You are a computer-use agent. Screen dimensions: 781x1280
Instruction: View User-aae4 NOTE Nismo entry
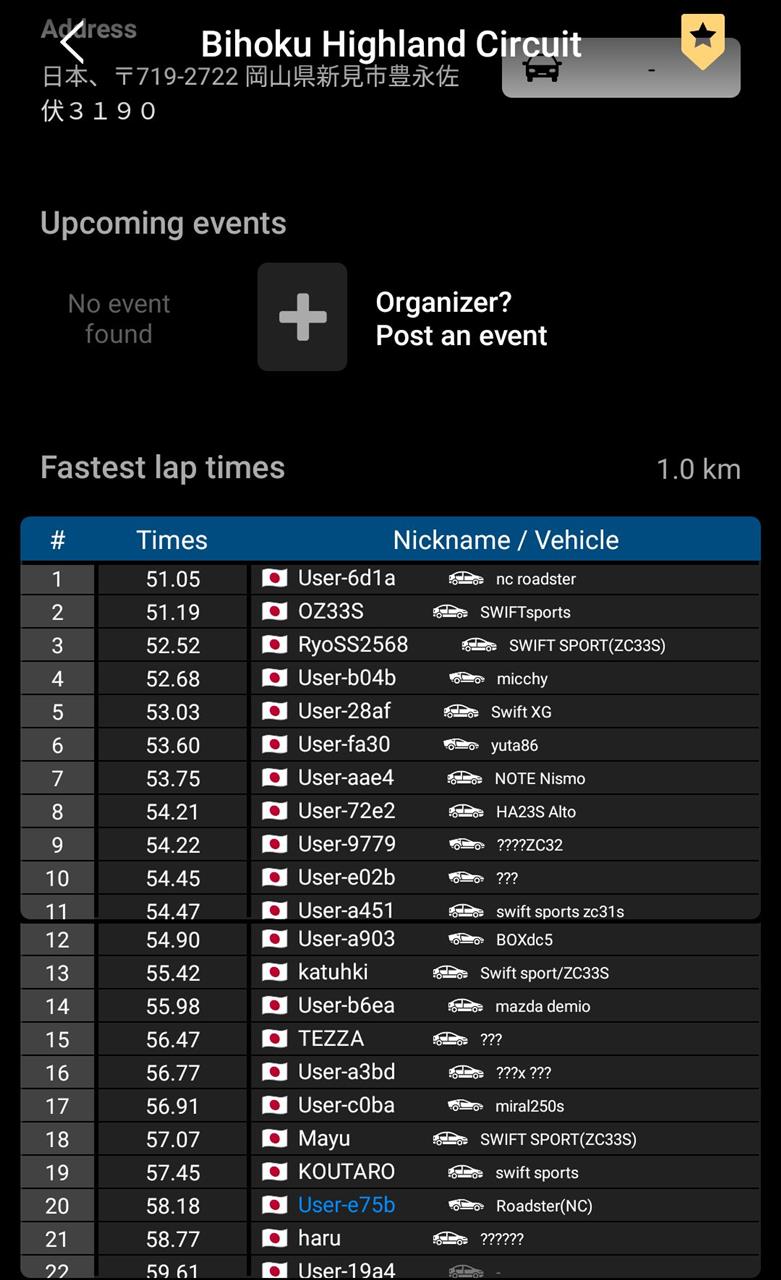[x=390, y=778]
